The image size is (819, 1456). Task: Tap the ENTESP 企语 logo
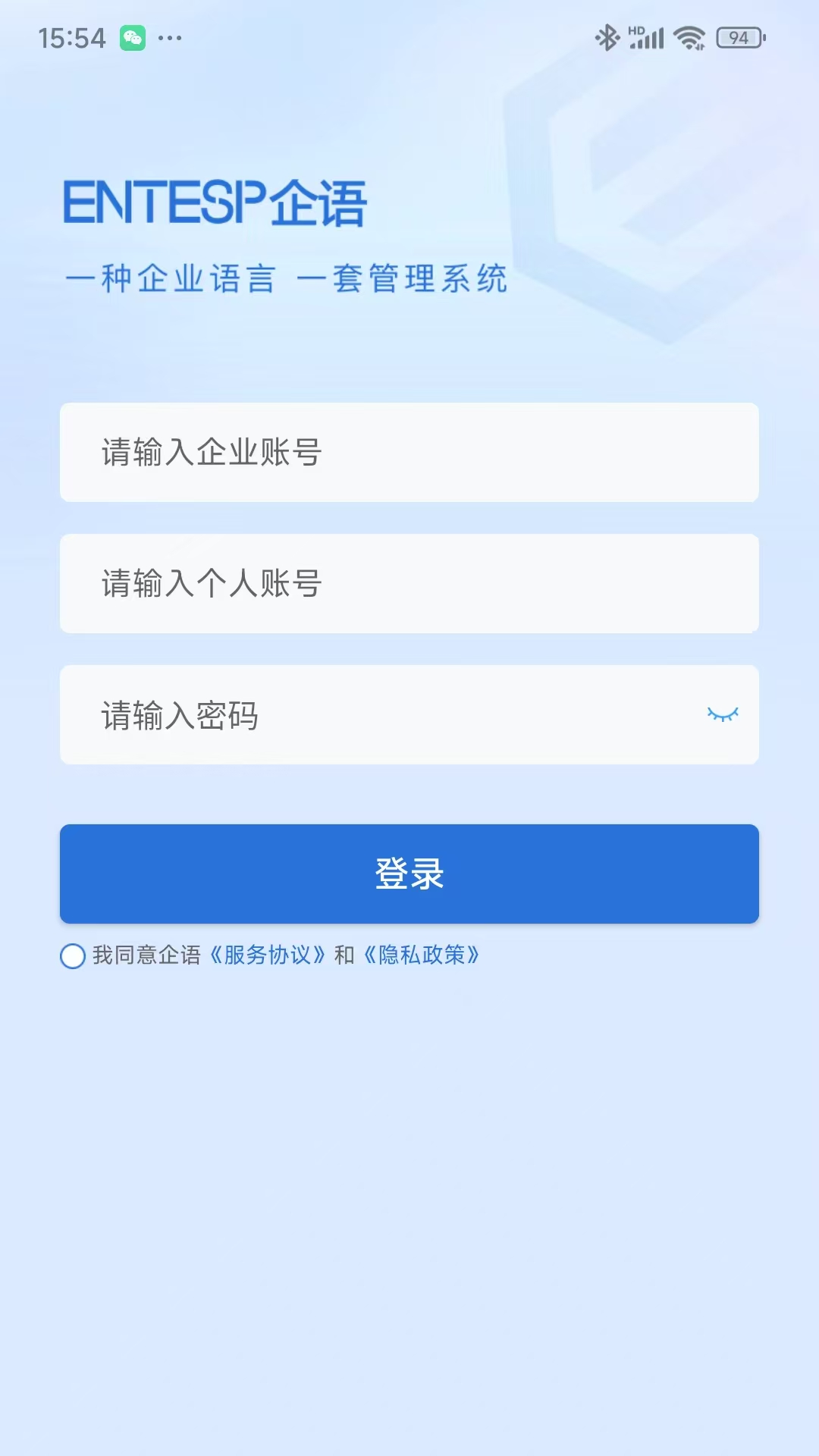214,200
